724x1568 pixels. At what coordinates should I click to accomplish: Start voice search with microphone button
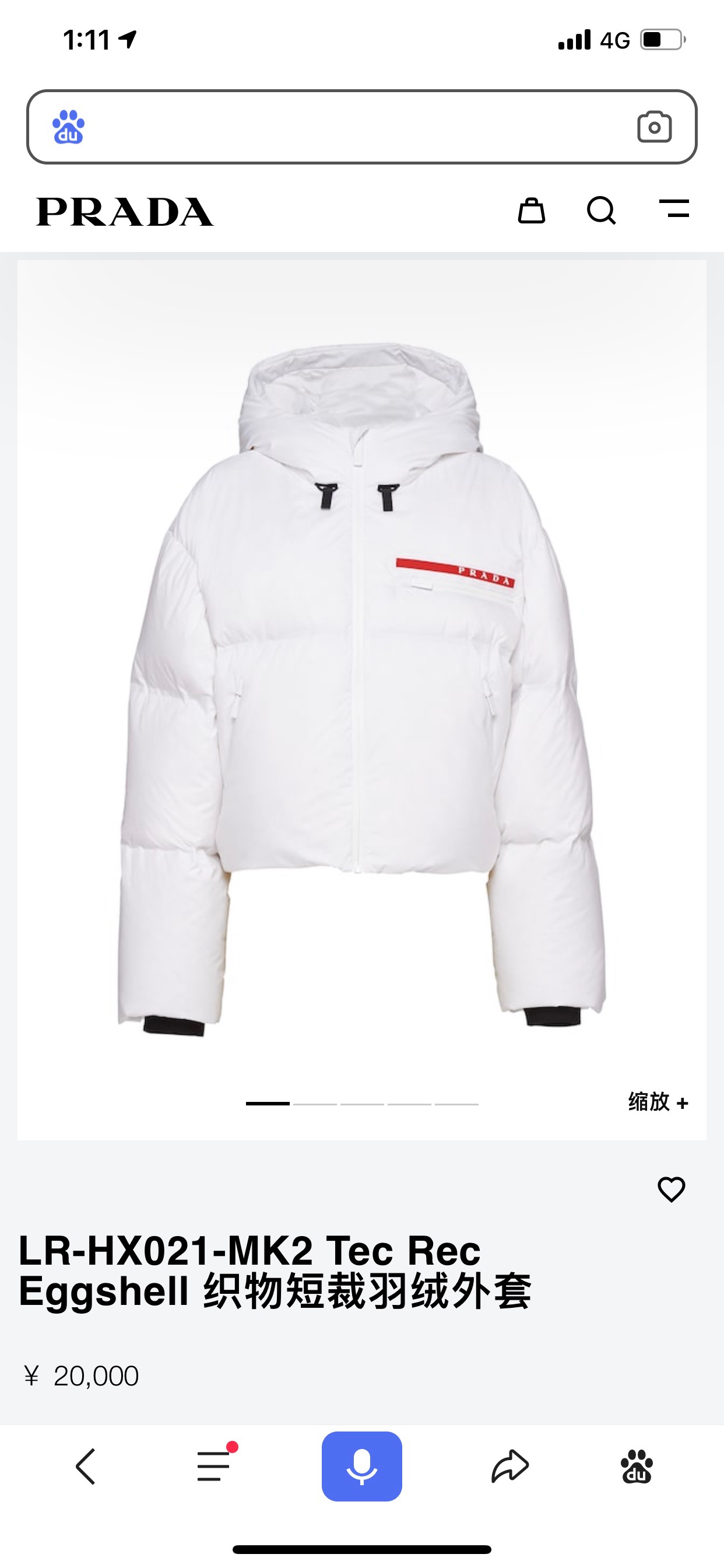pos(361,1466)
